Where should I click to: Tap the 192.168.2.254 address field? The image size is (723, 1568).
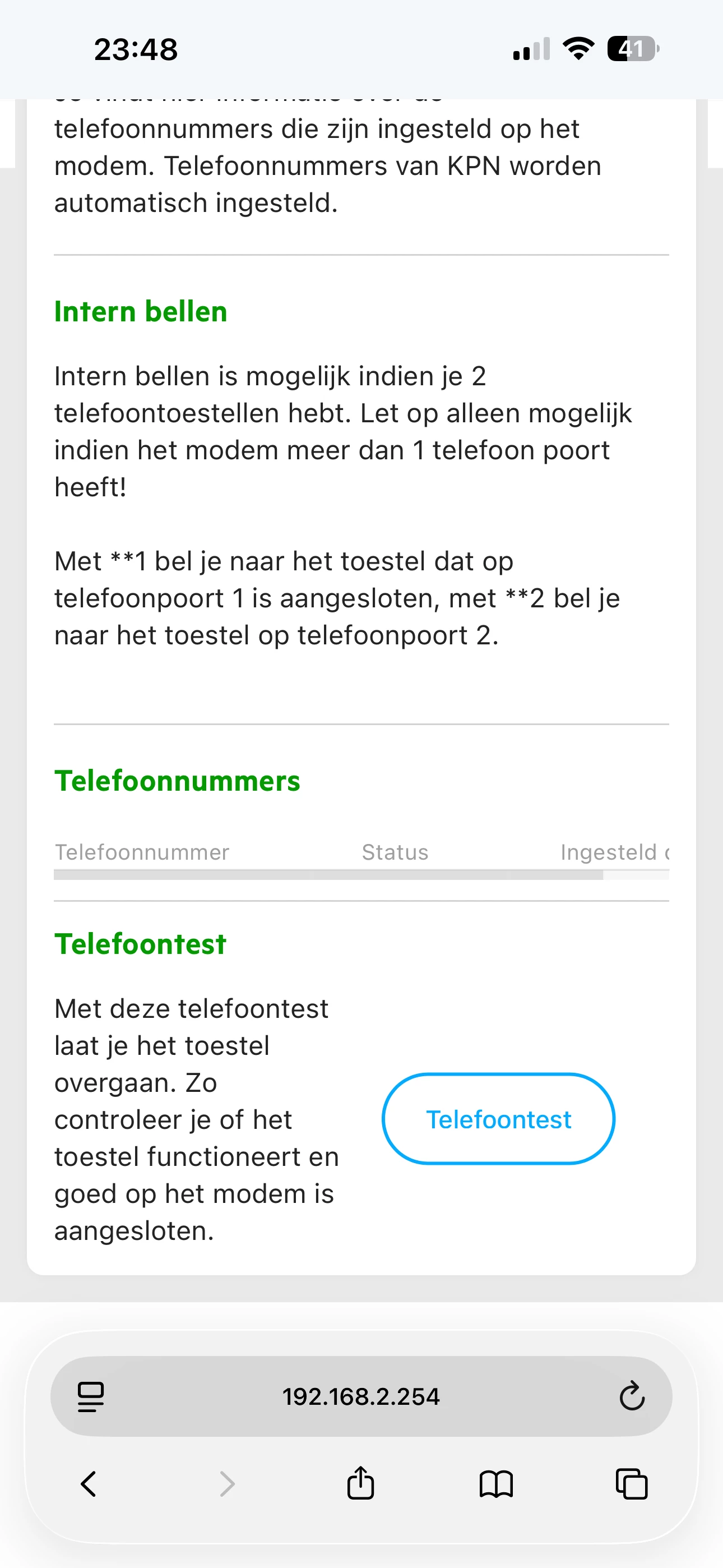coord(361,1396)
